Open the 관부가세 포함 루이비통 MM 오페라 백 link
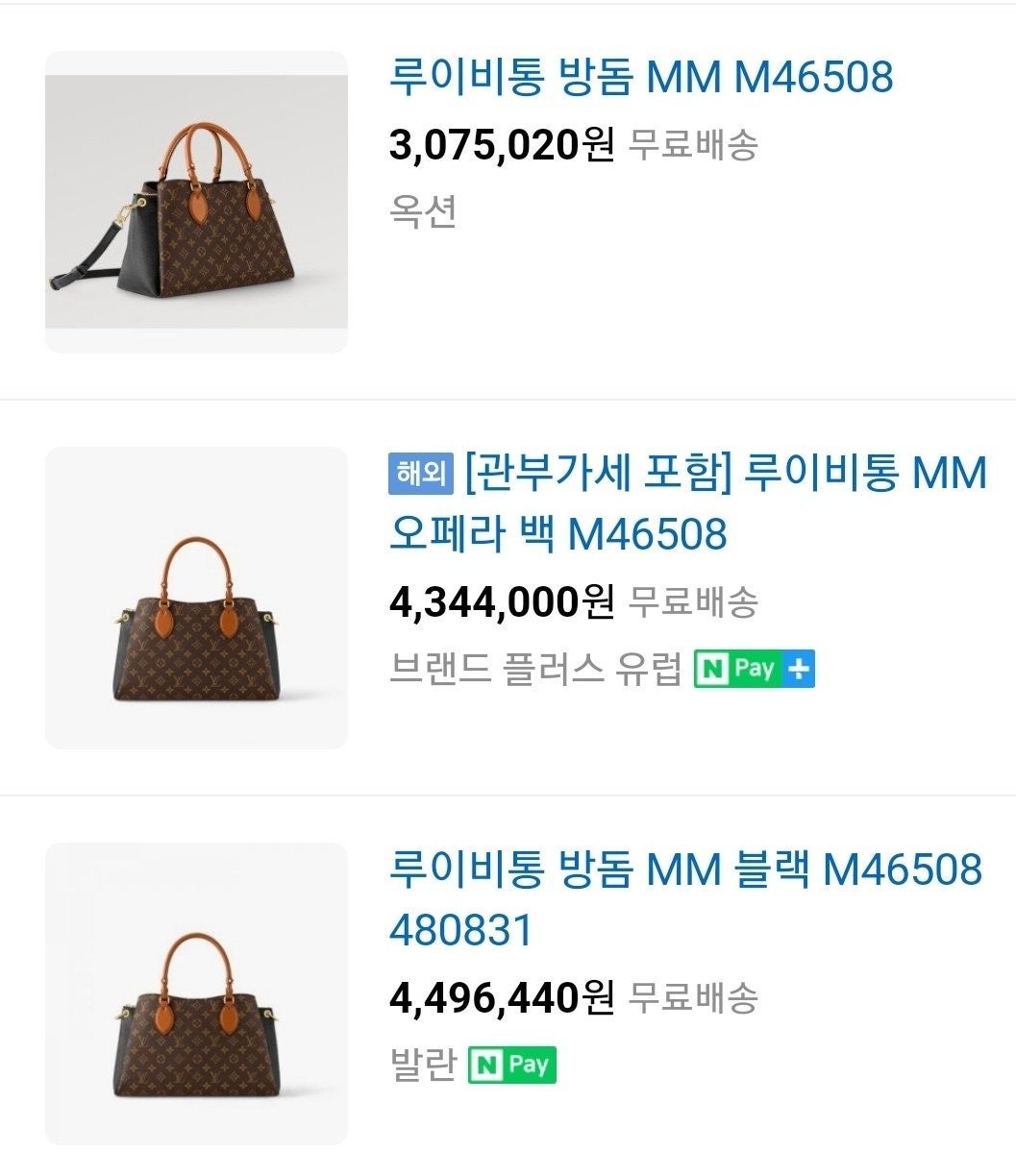 [x=687, y=502]
